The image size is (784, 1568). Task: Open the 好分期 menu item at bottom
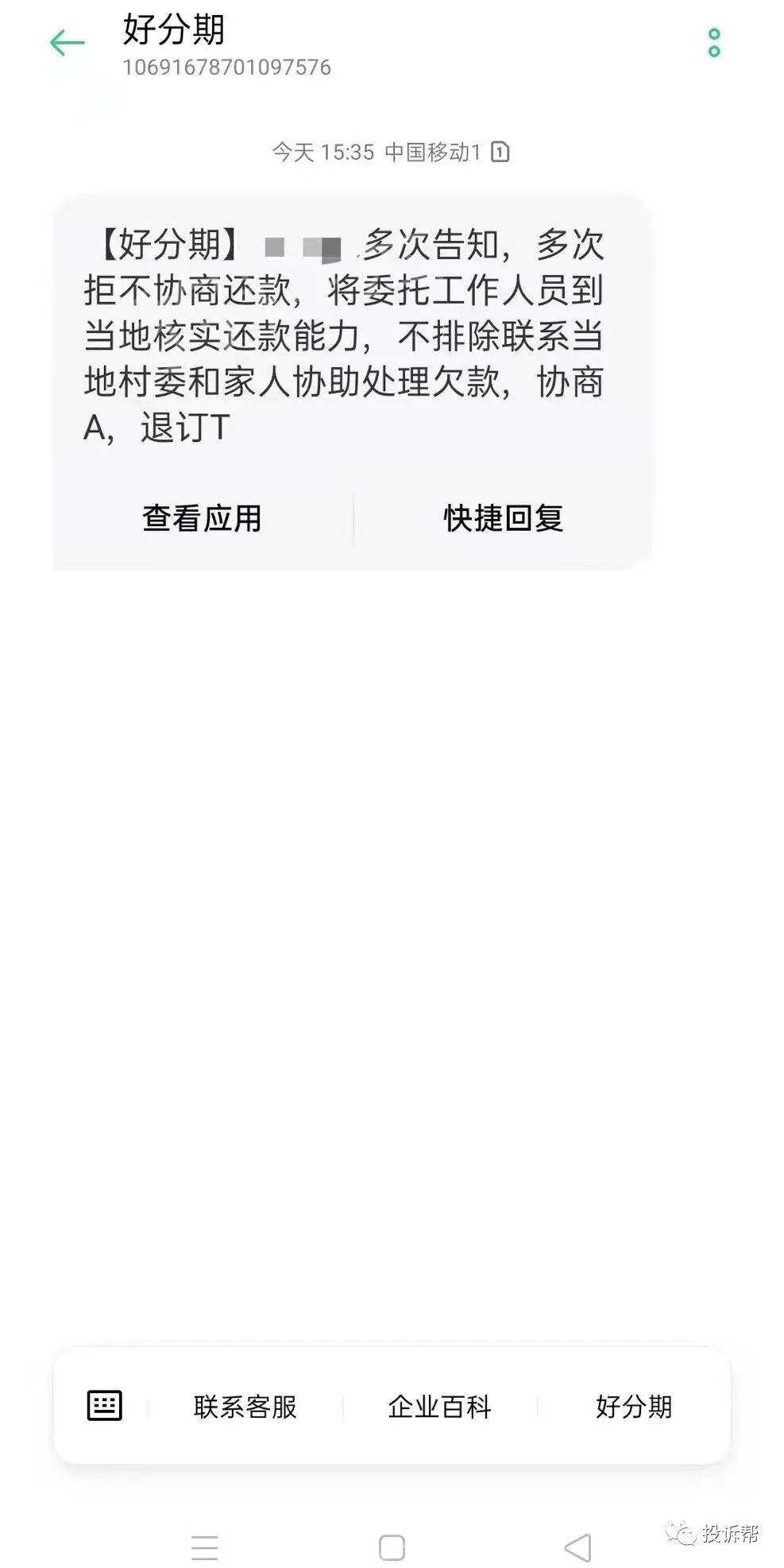(x=633, y=1407)
